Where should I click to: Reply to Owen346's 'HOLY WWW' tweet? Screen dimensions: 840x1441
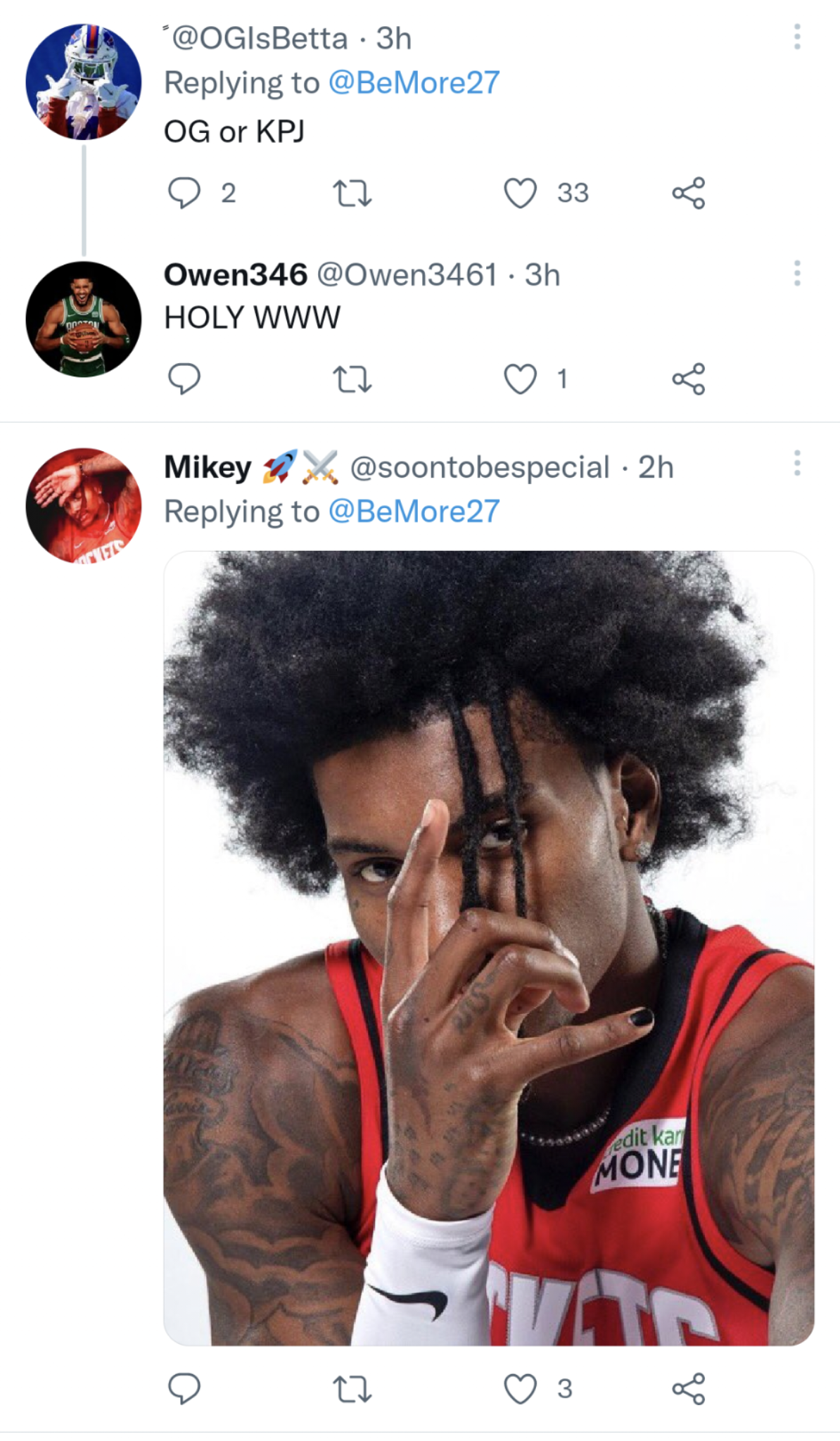click(184, 379)
